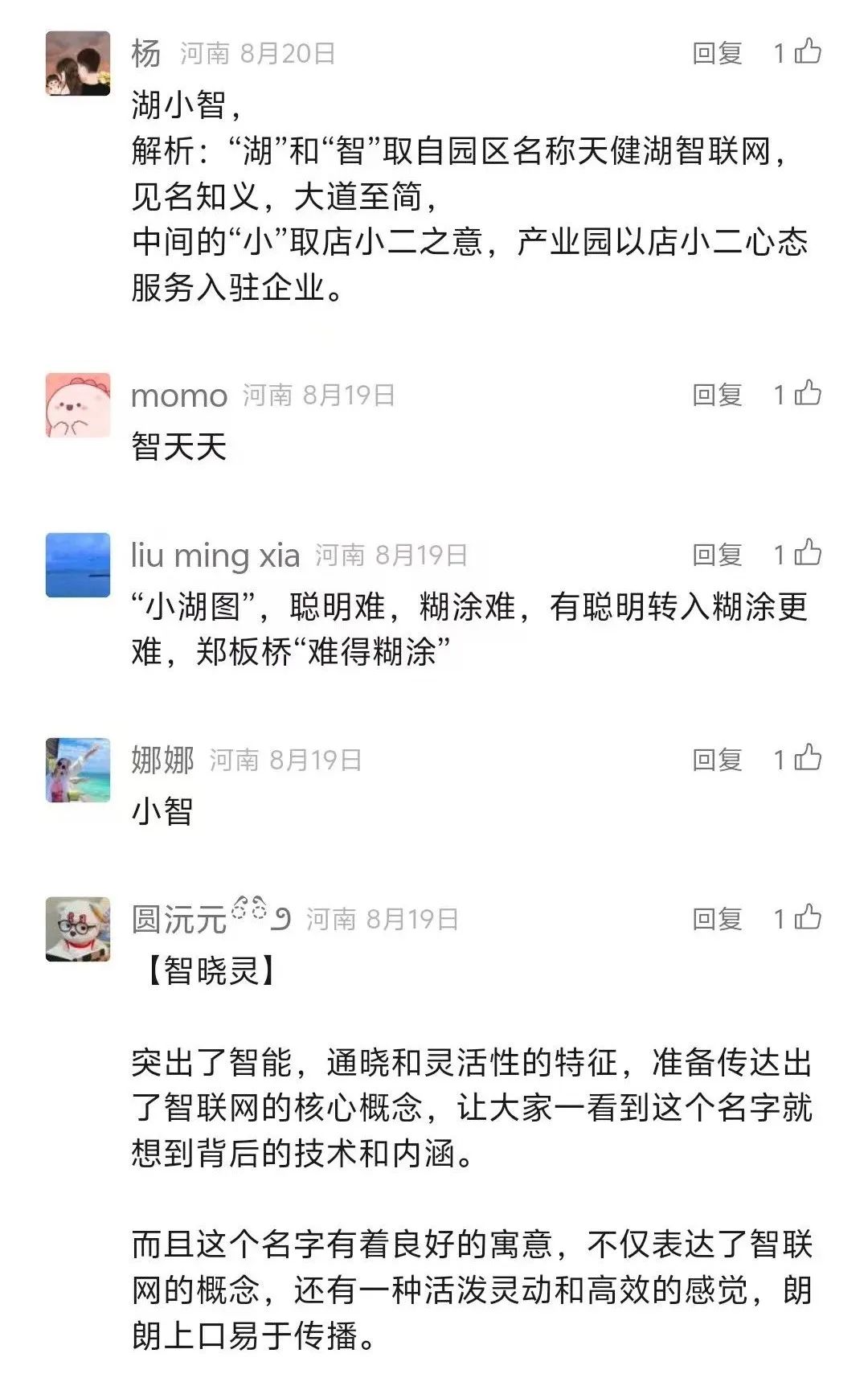The height and width of the screenshot is (1382, 868).
Task: Like momo's comment 智天天
Action: click(807, 394)
